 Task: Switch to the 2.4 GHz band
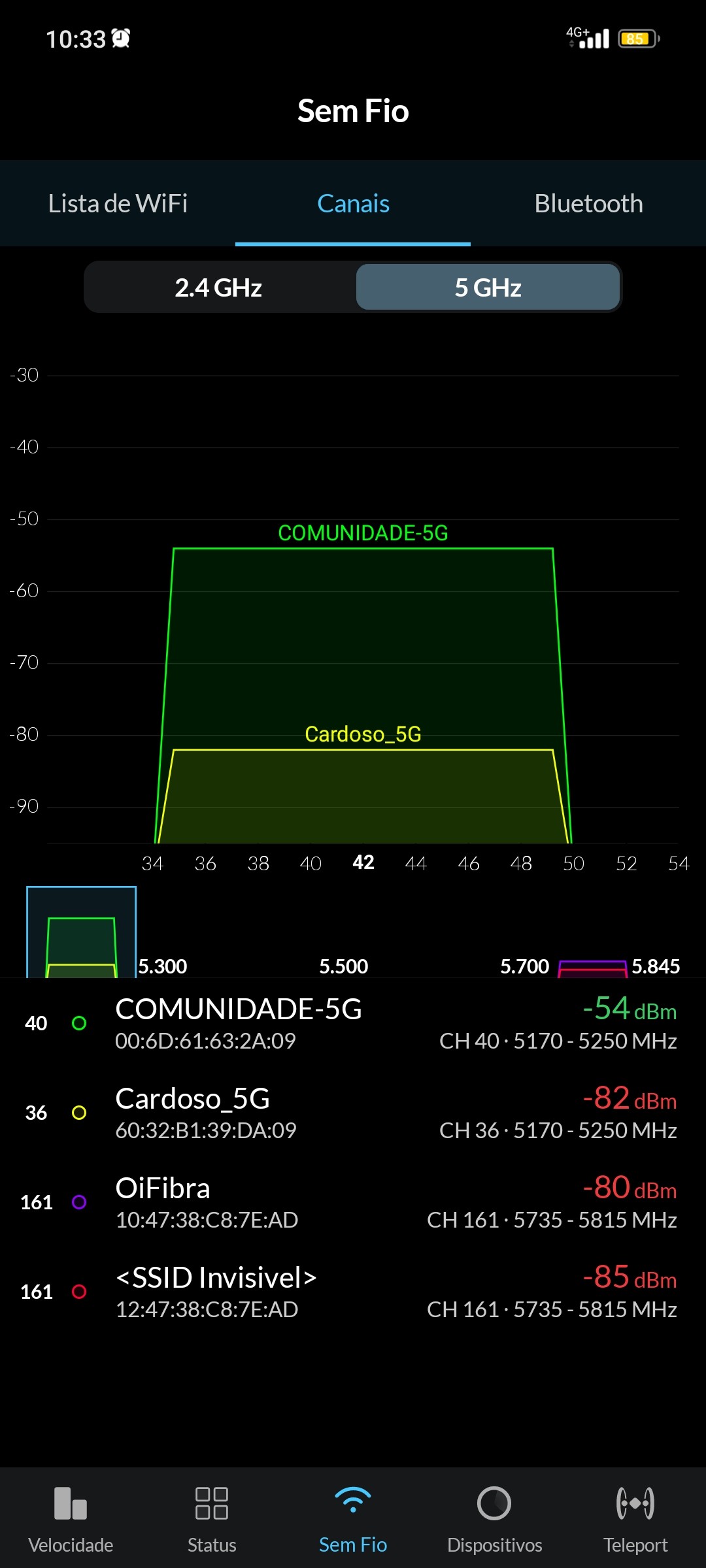point(219,287)
